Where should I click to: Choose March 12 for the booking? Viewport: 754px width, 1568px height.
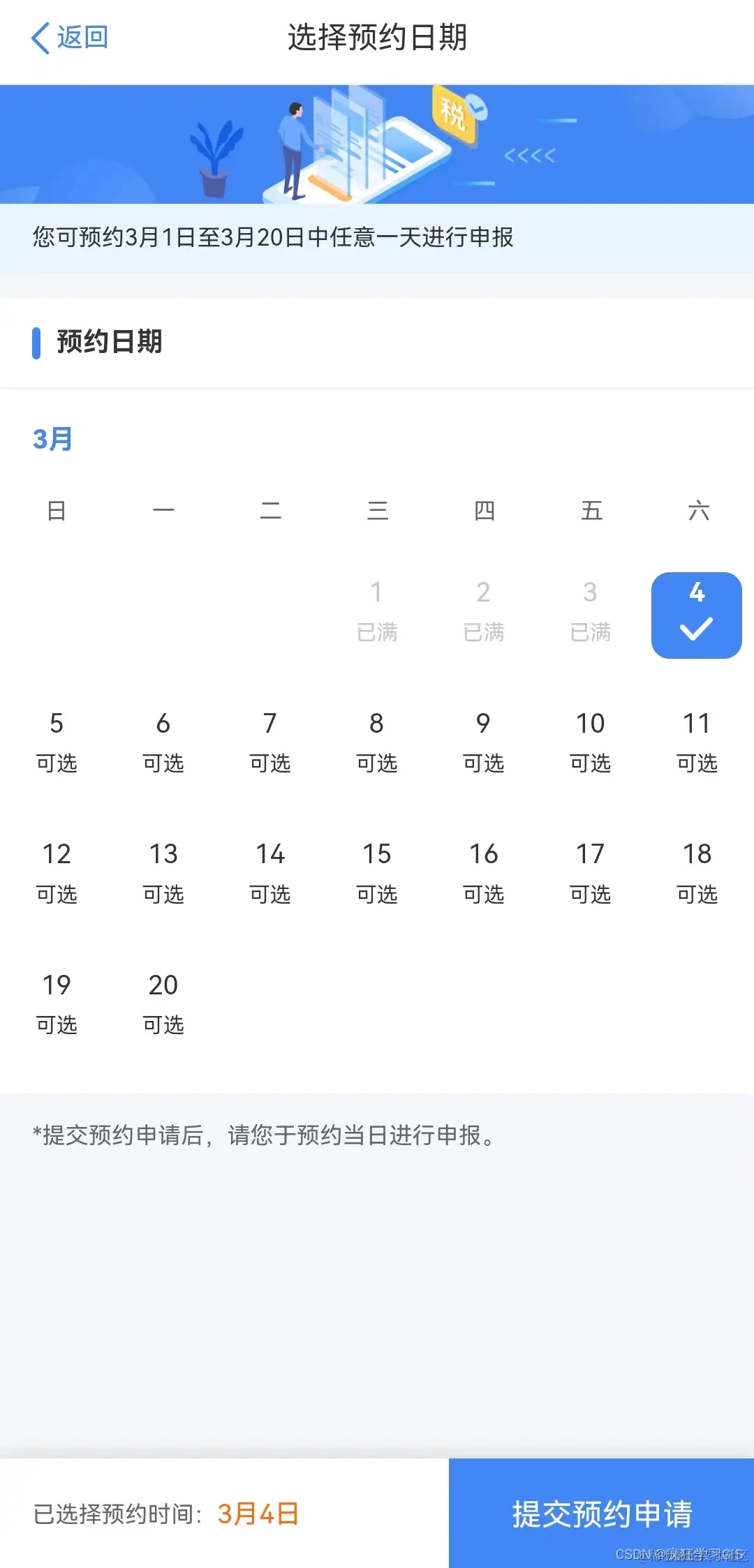point(57,872)
